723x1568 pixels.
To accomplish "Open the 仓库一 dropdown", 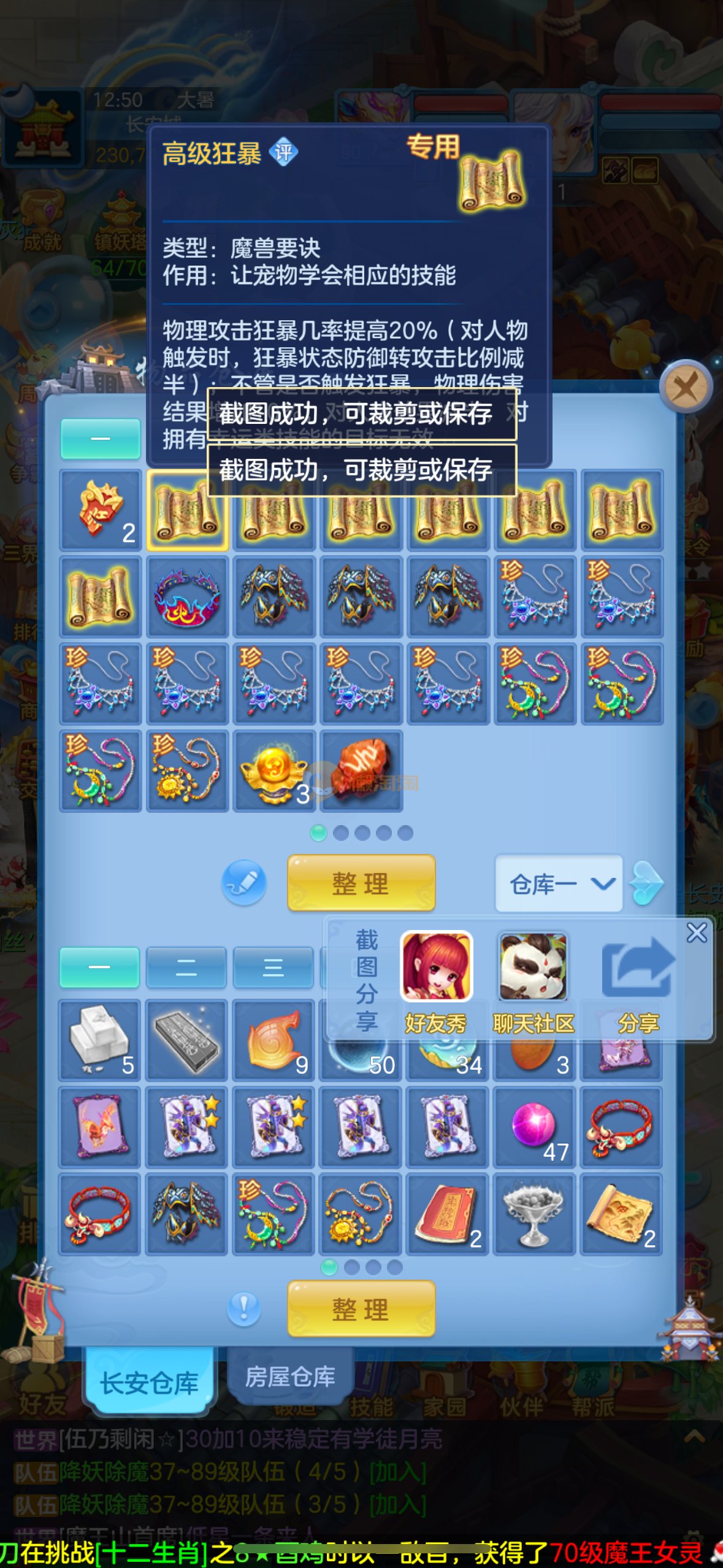I will pos(559,884).
